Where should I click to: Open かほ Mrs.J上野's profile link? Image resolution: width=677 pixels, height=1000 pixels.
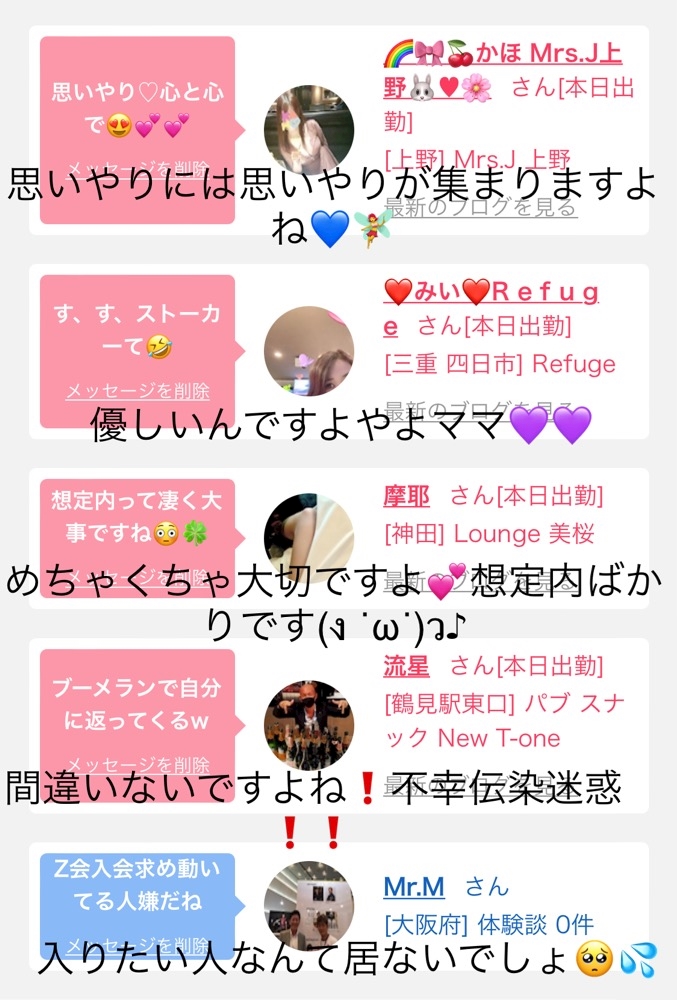[x=502, y=70]
